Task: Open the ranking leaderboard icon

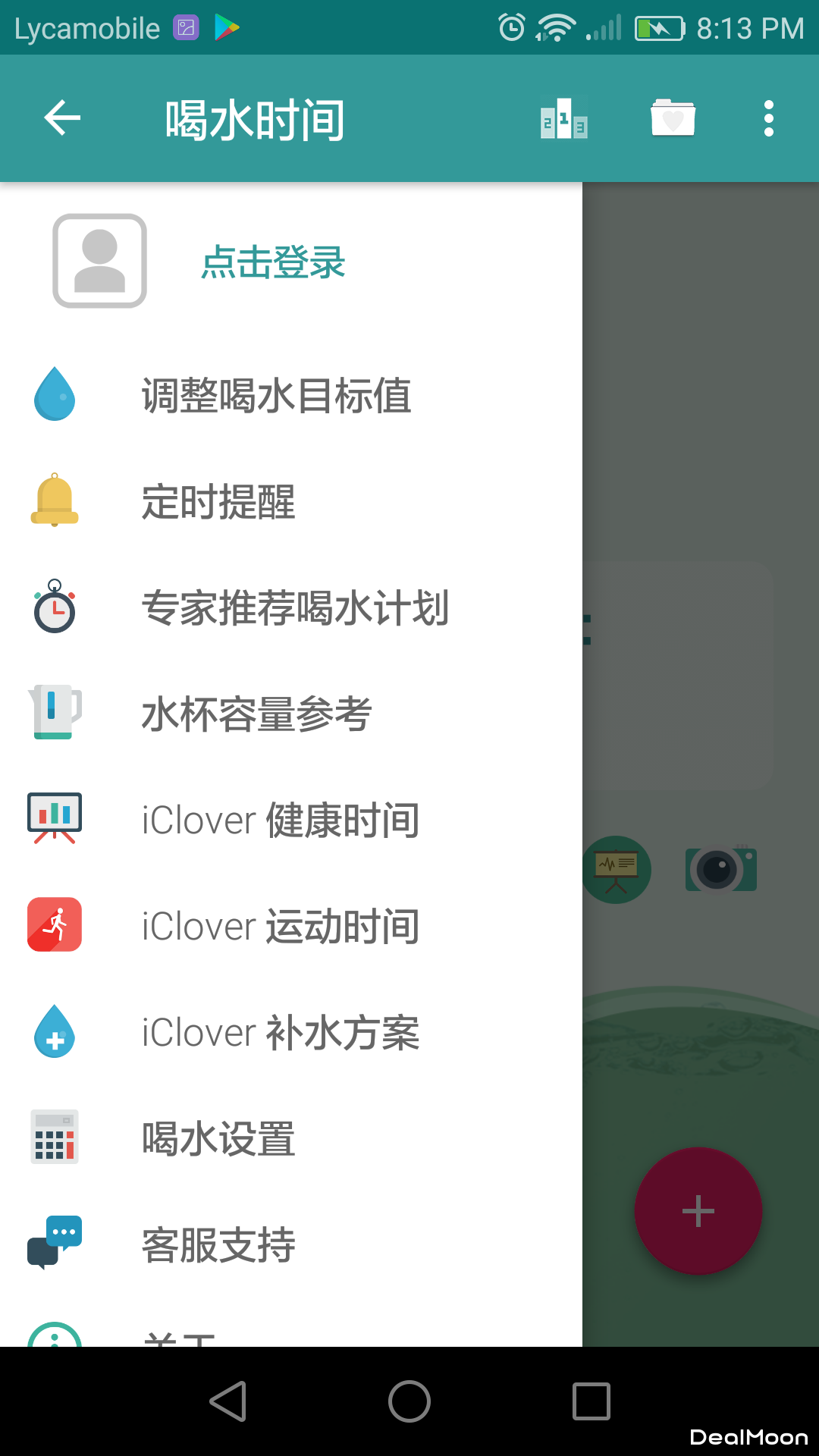Action: pos(564,119)
